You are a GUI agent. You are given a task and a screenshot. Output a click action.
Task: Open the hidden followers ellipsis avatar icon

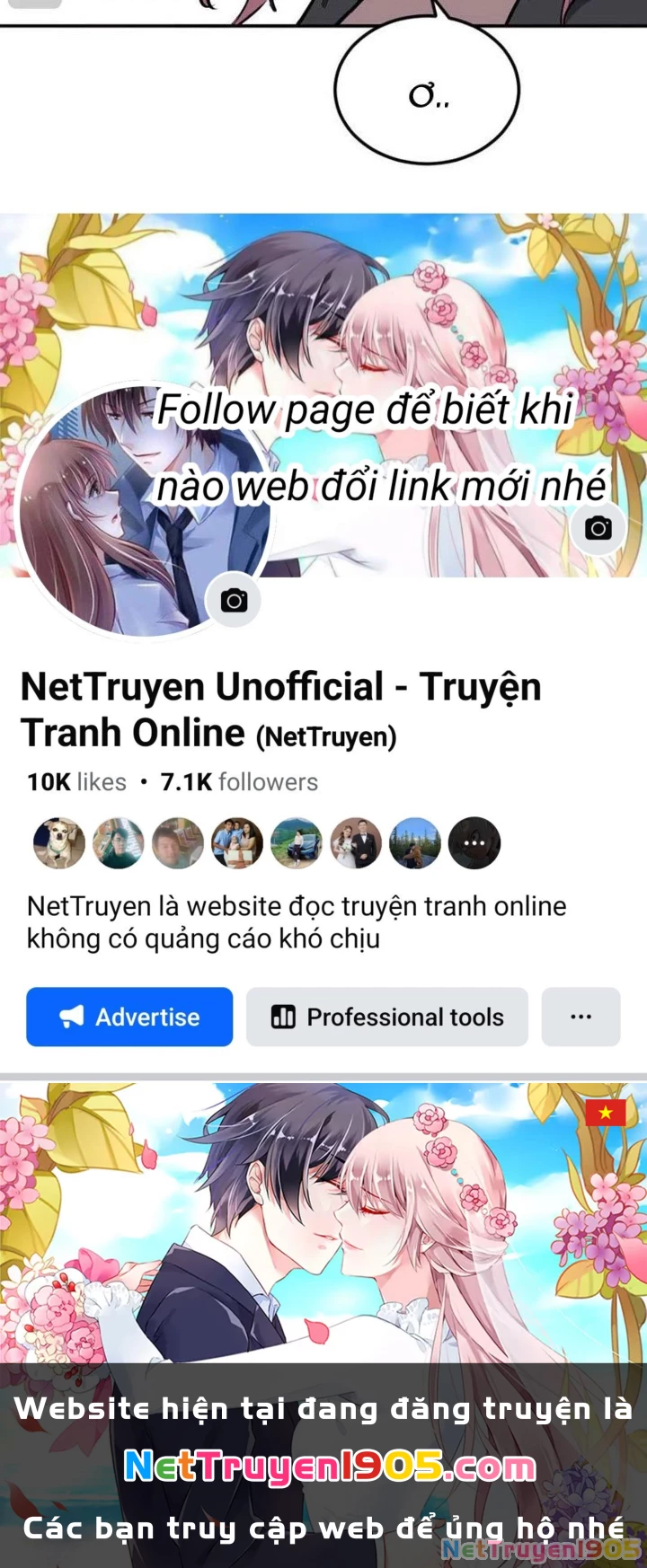(474, 843)
